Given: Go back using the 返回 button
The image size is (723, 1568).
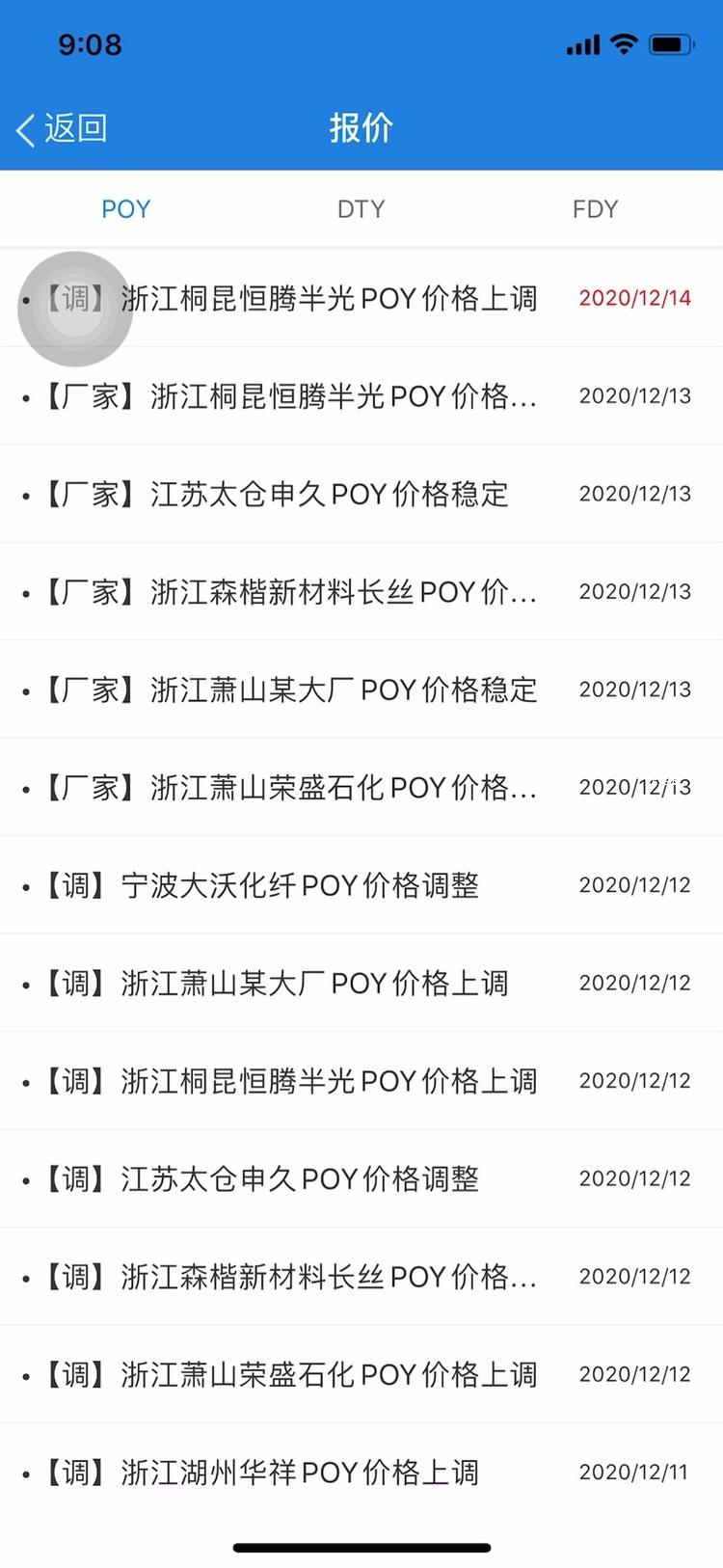Looking at the screenshot, I should 63,128.
